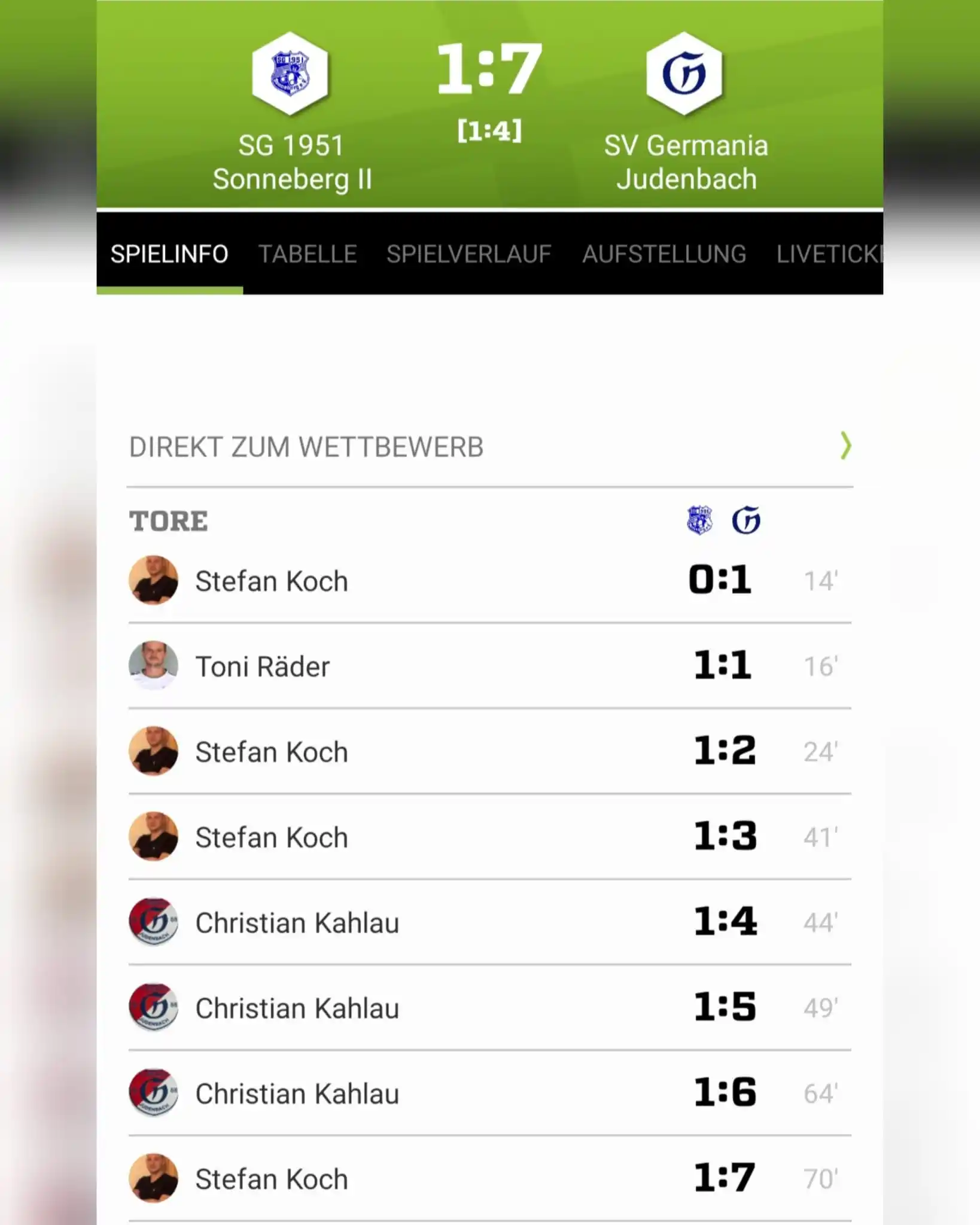This screenshot has width=980, height=1225.
Task: Select the Spielinfo tab
Action: coord(169,254)
